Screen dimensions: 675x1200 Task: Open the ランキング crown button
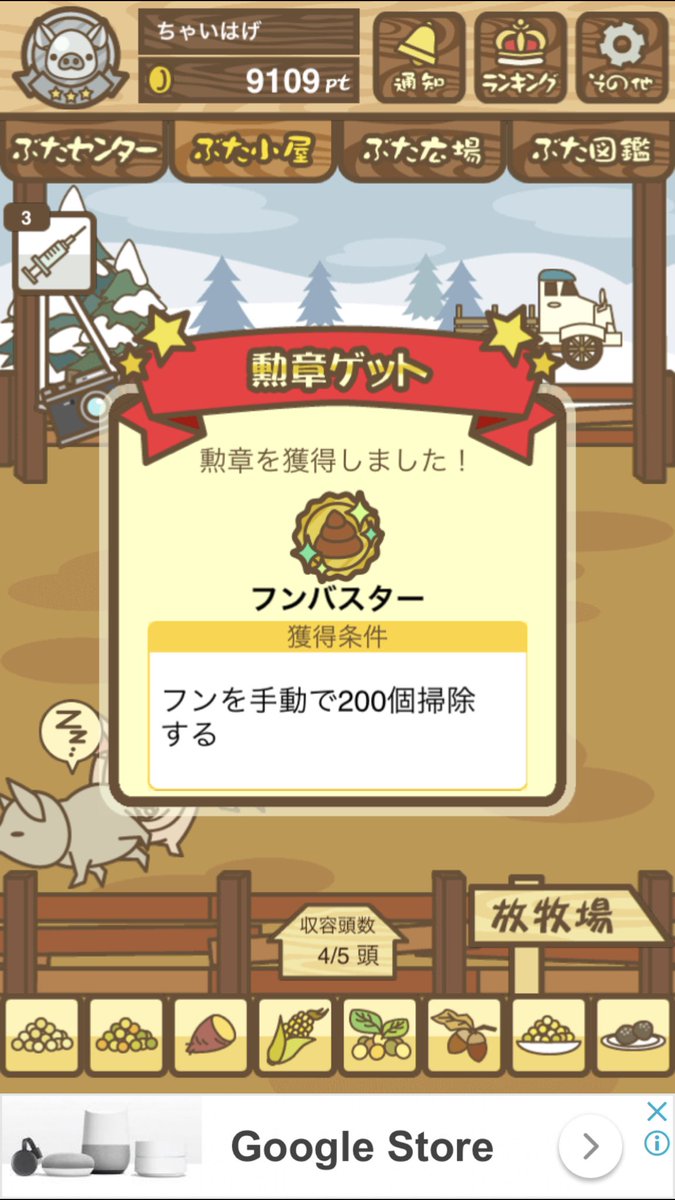(x=519, y=57)
